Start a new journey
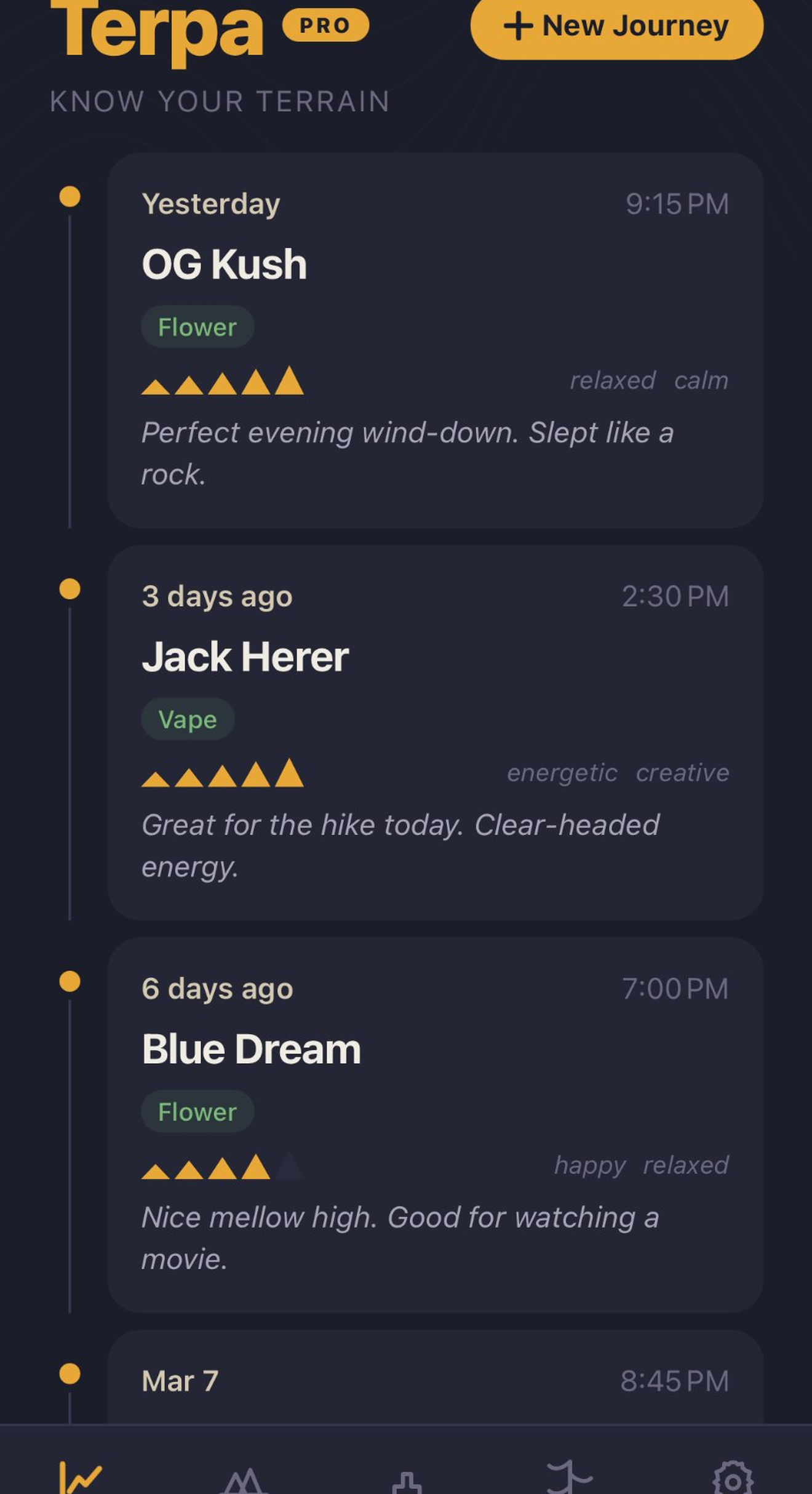812x1494 pixels. 616,27
